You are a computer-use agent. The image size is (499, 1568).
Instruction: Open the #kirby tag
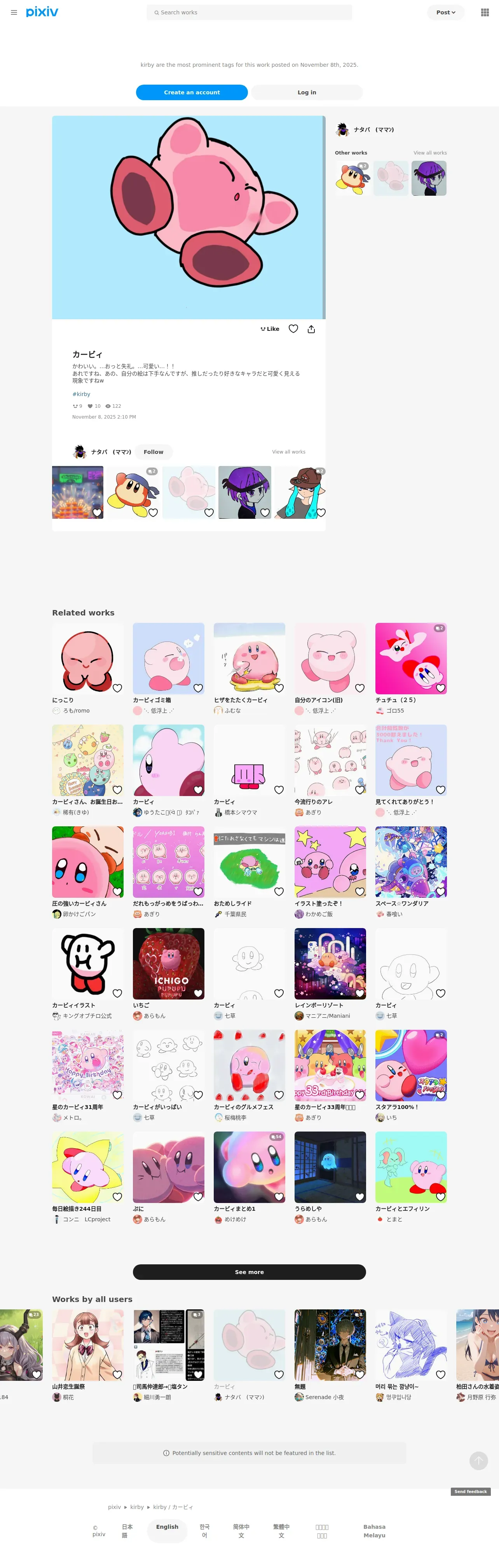tap(81, 394)
